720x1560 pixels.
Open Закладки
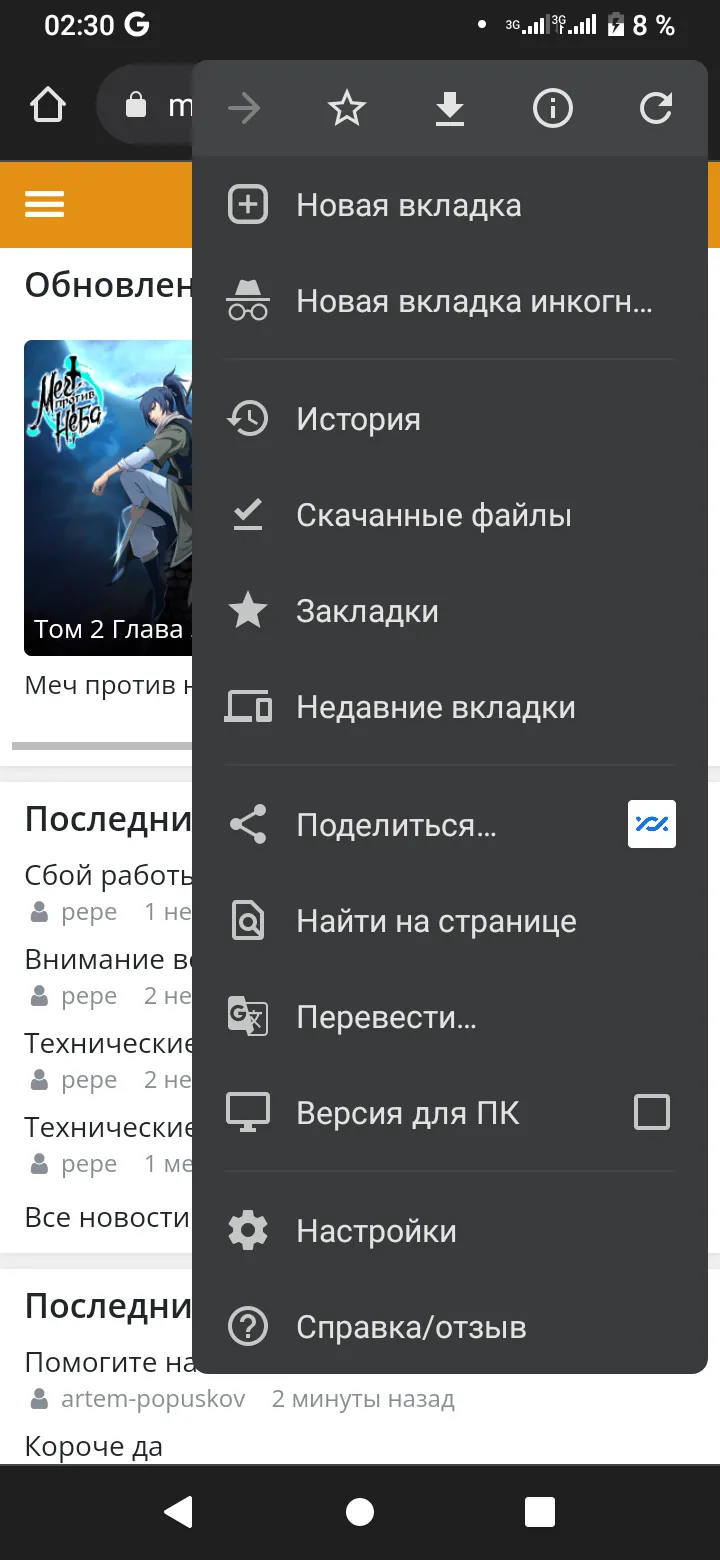(450, 611)
